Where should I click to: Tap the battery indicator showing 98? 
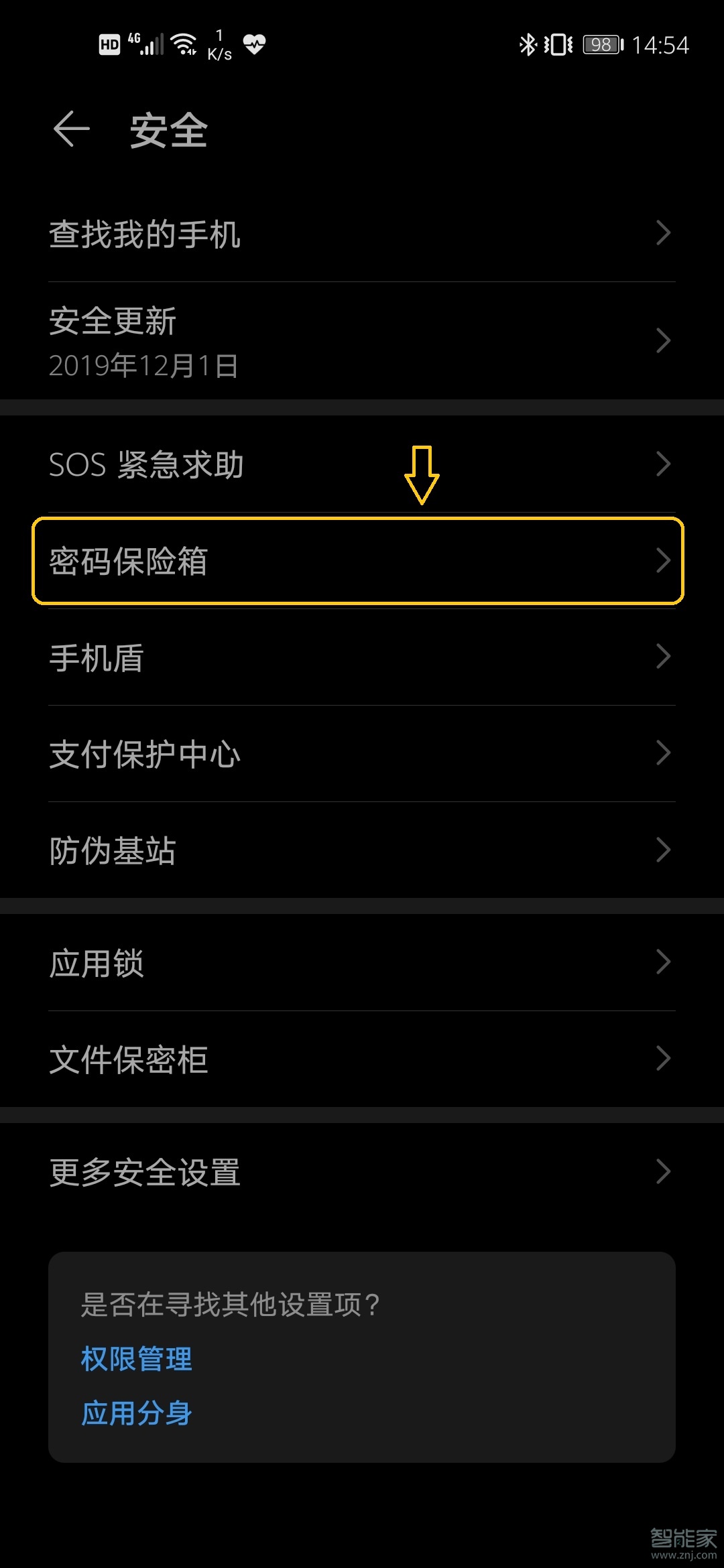tap(601, 44)
